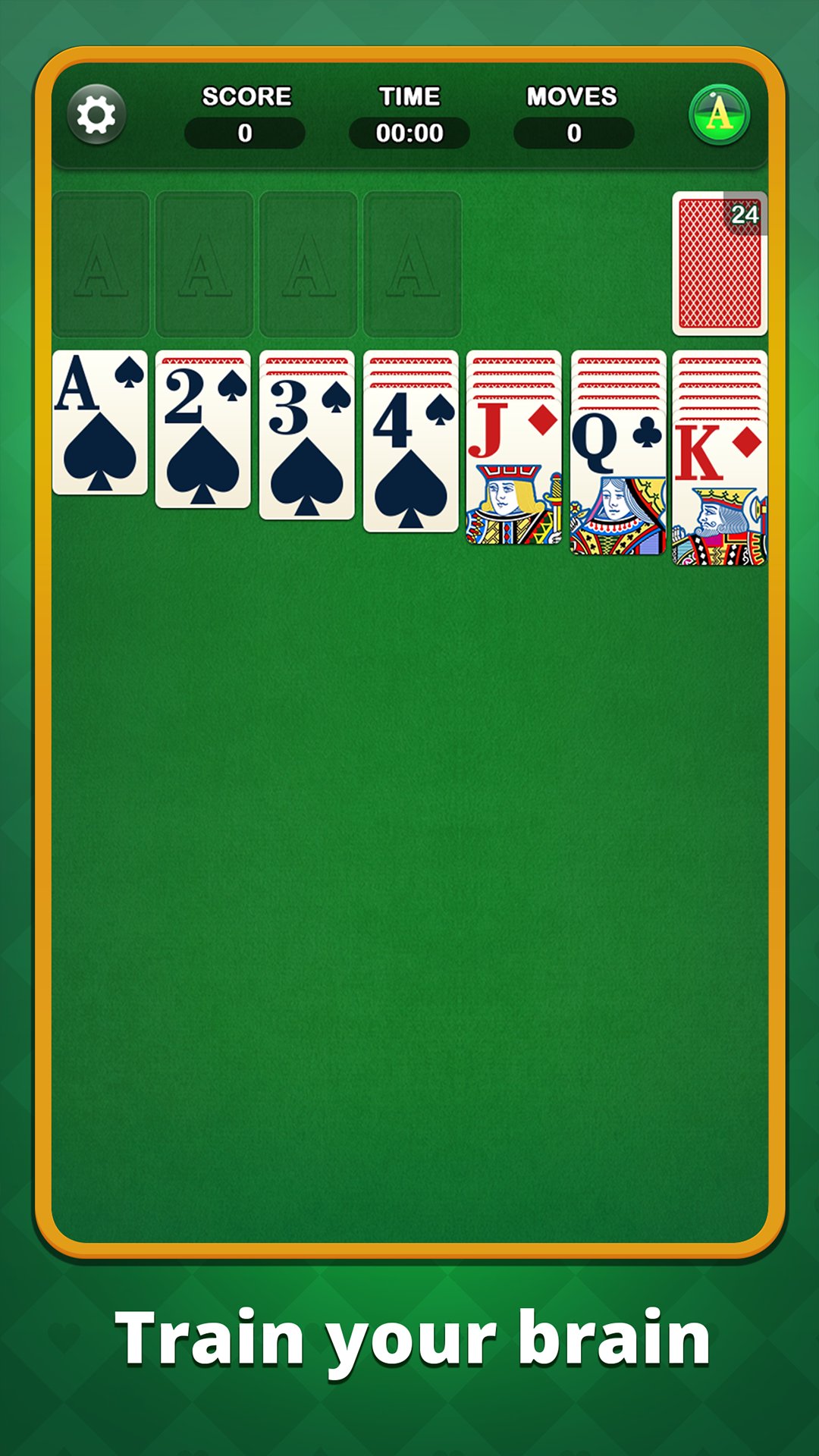Tap the fourth empty foundation slot
The image size is (819, 1456).
pyautogui.click(x=411, y=262)
